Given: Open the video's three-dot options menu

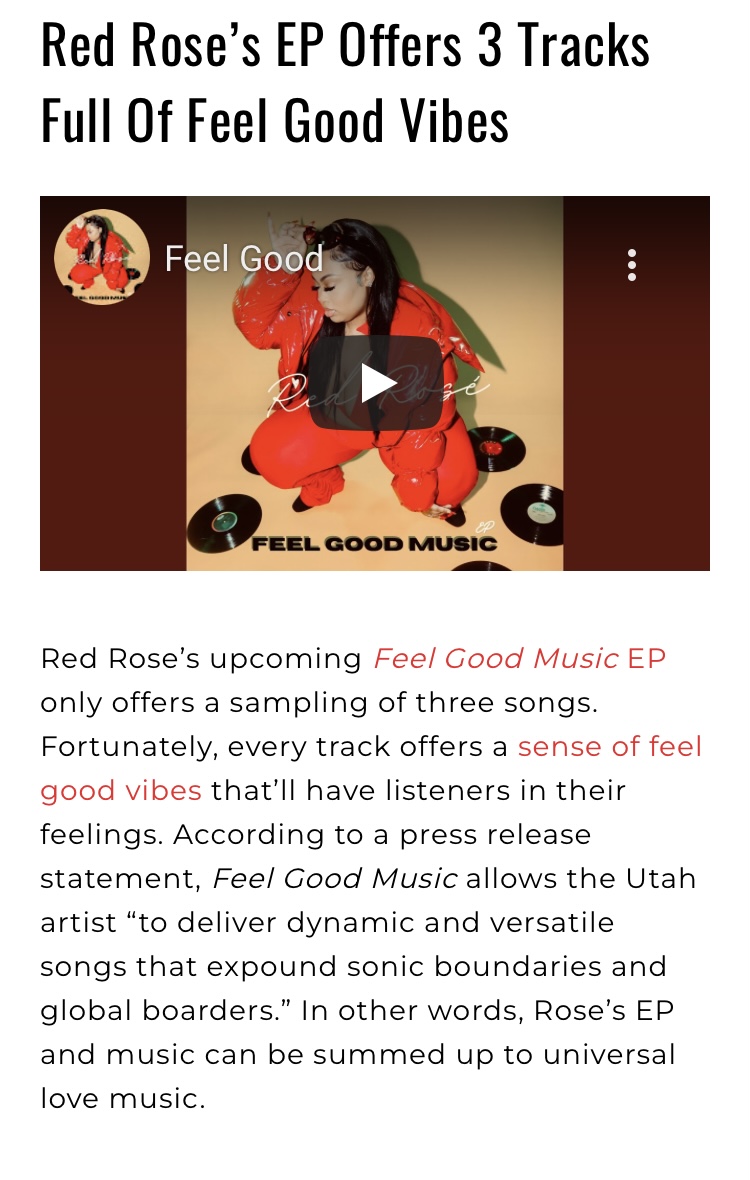Looking at the screenshot, I should [x=632, y=265].
